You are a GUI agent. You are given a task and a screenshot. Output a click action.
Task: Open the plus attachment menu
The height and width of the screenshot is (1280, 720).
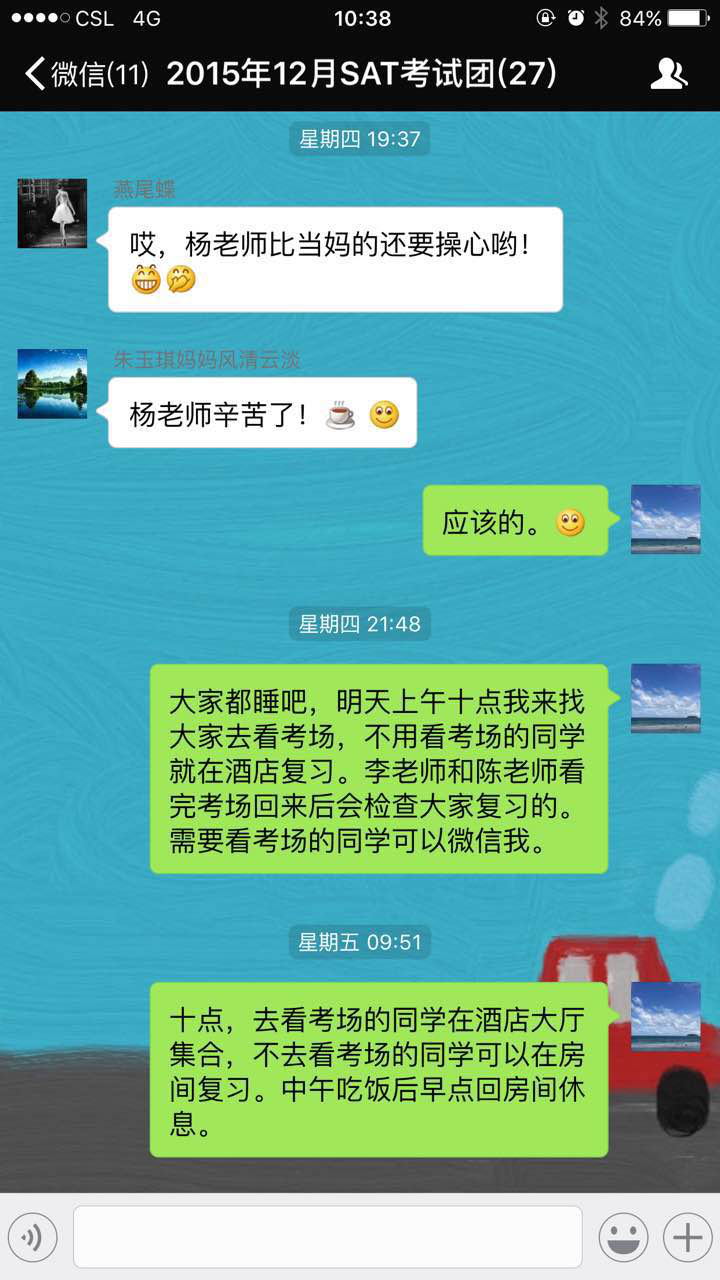pyautogui.click(x=687, y=1238)
